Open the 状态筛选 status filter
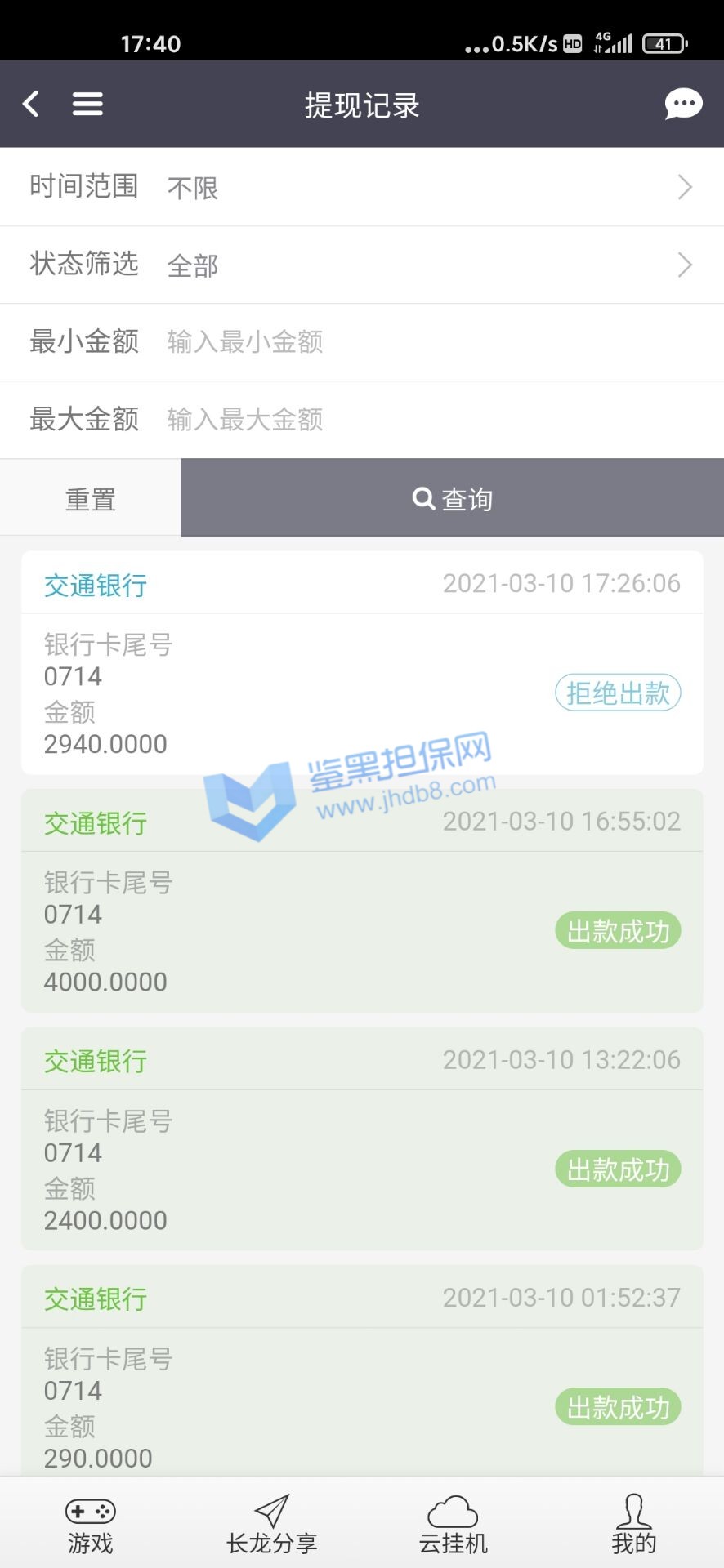The height and width of the screenshot is (1568, 724). (x=361, y=265)
